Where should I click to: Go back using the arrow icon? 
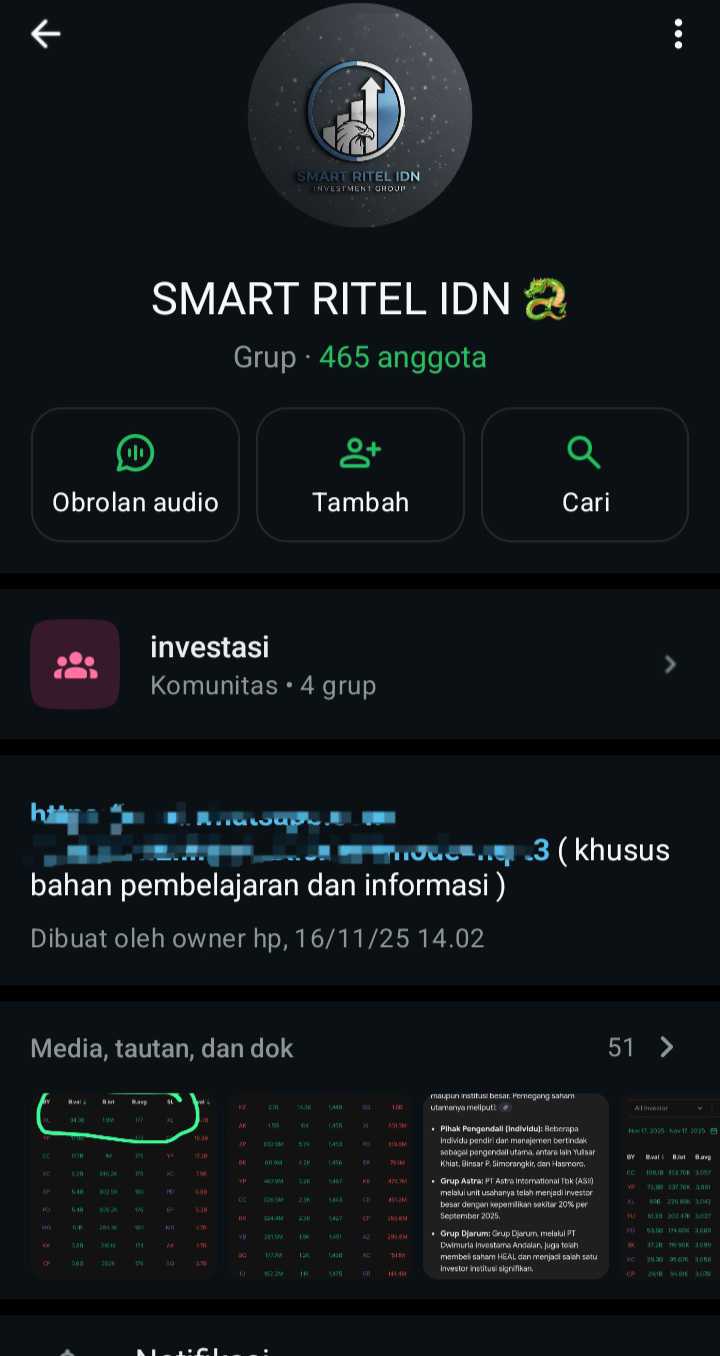pyautogui.click(x=46, y=34)
